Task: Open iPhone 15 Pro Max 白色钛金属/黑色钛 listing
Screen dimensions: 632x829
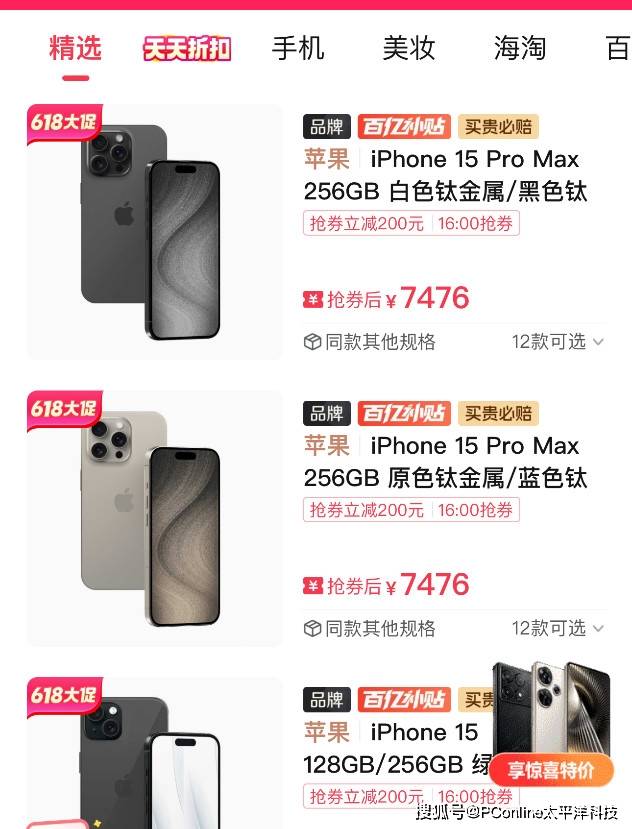Action: 445,175
